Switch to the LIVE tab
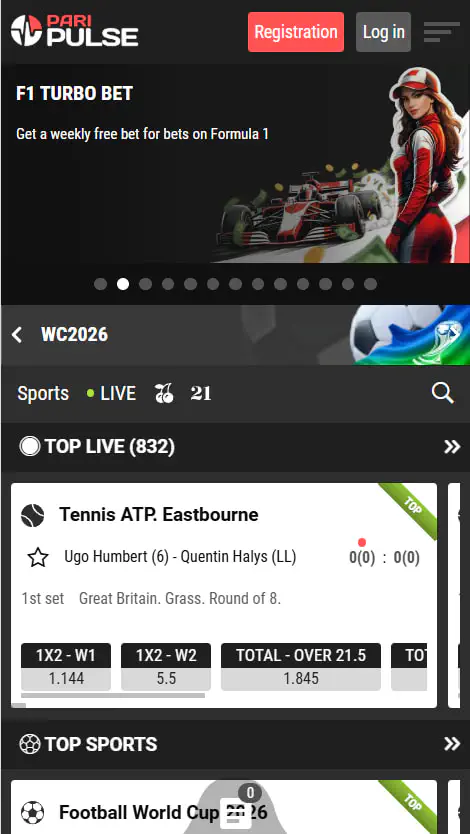Image resolution: width=470 pixels, height=834 pixels. pos(112,394)
